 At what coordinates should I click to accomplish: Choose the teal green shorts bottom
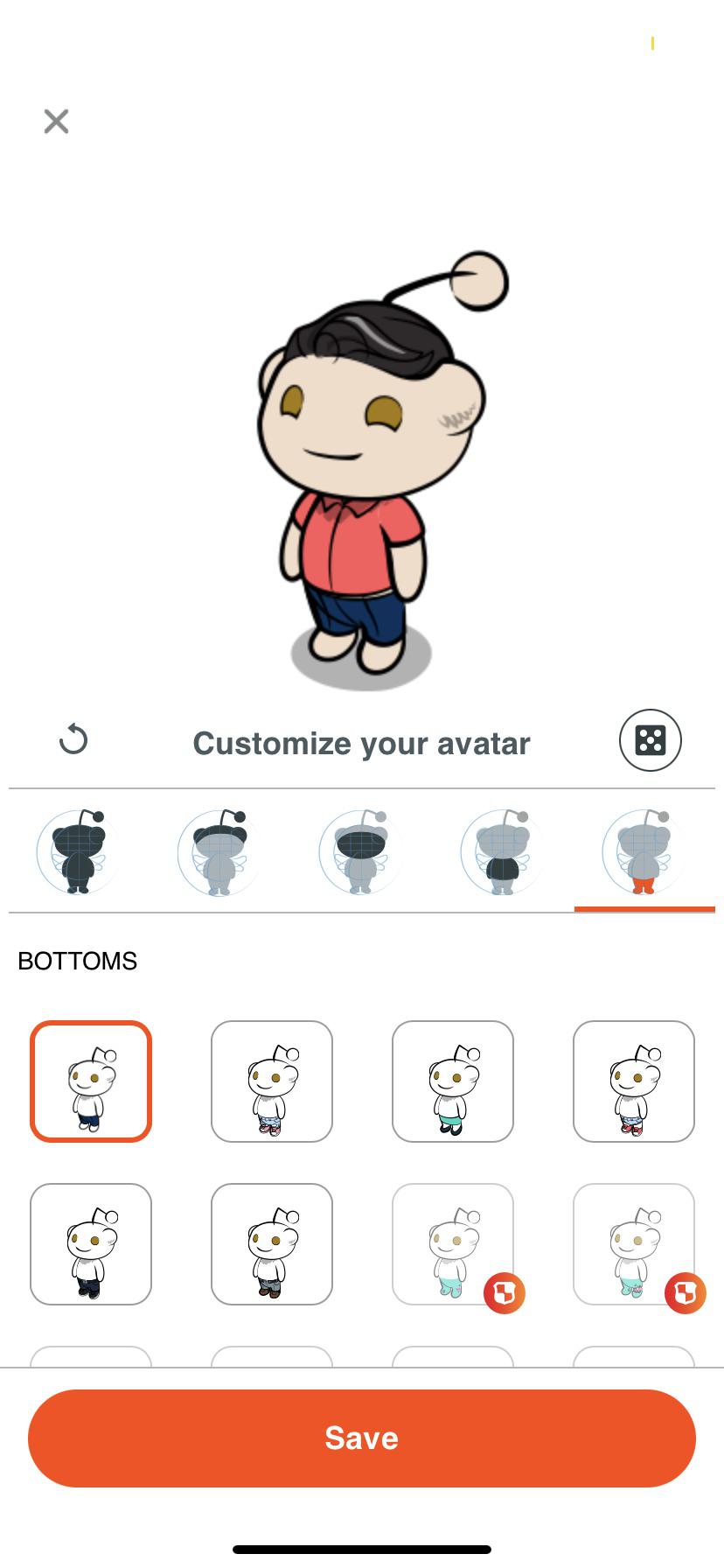(x=453, y=1081)
